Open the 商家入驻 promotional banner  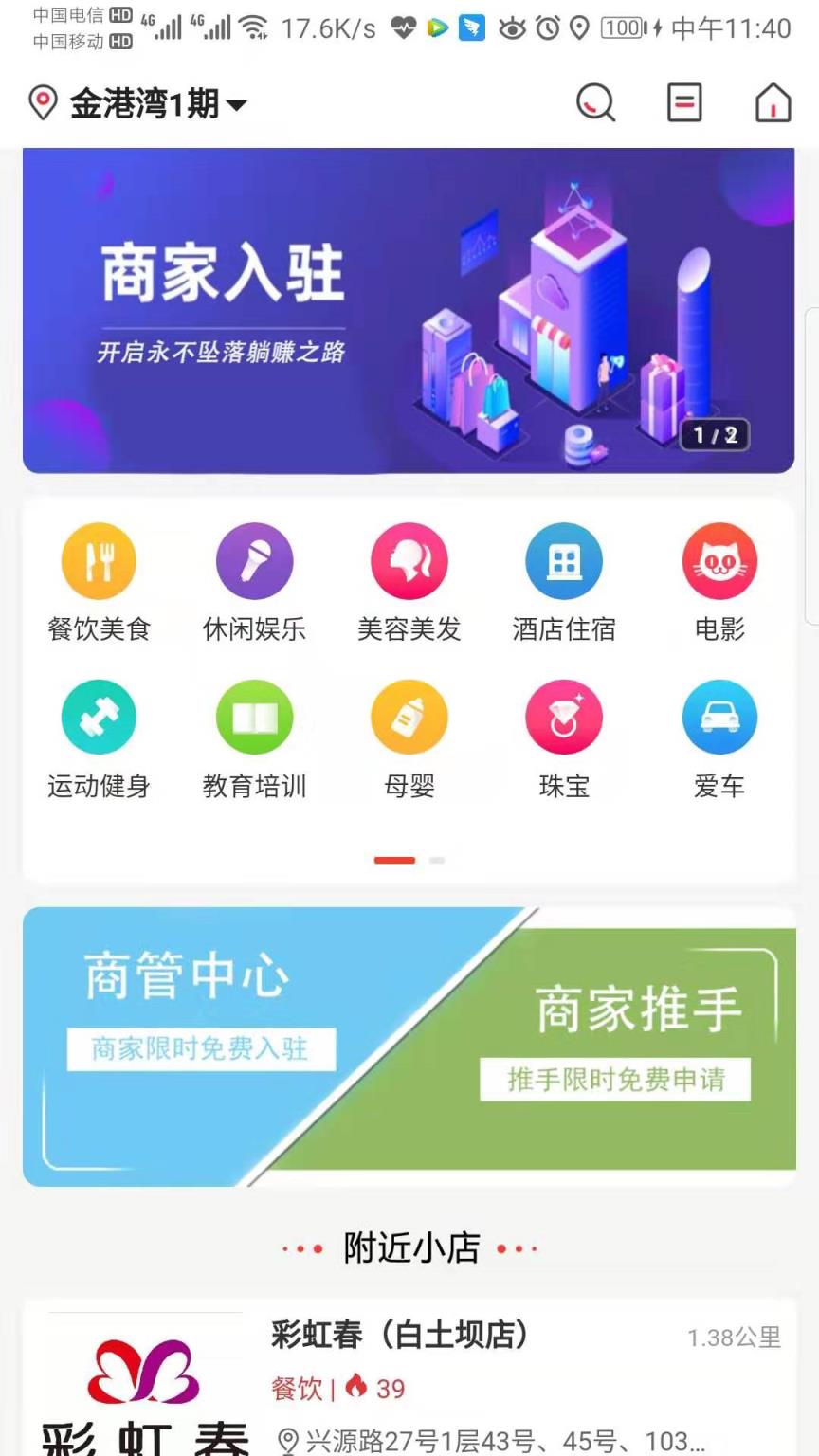coord(409,308)
